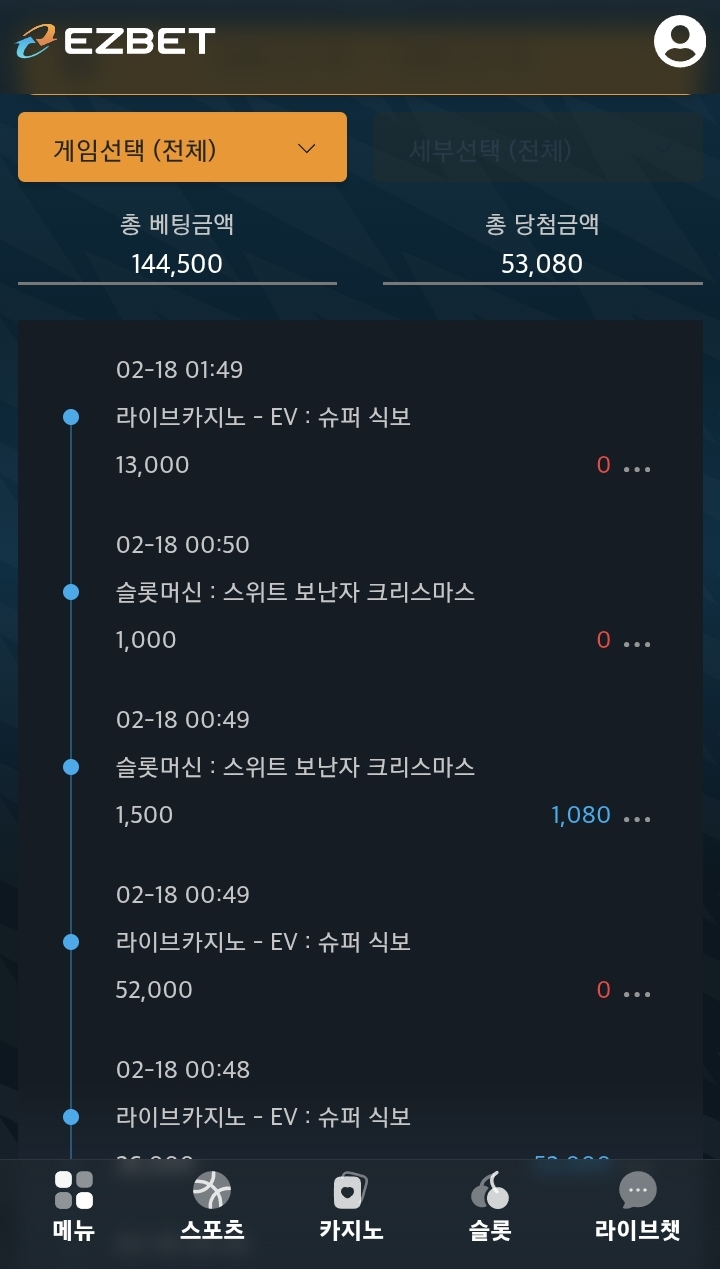Open the 메뉴 tab
This screenshot has height=1269, width=720.
pyautogui.click(x=74, y=1205)
